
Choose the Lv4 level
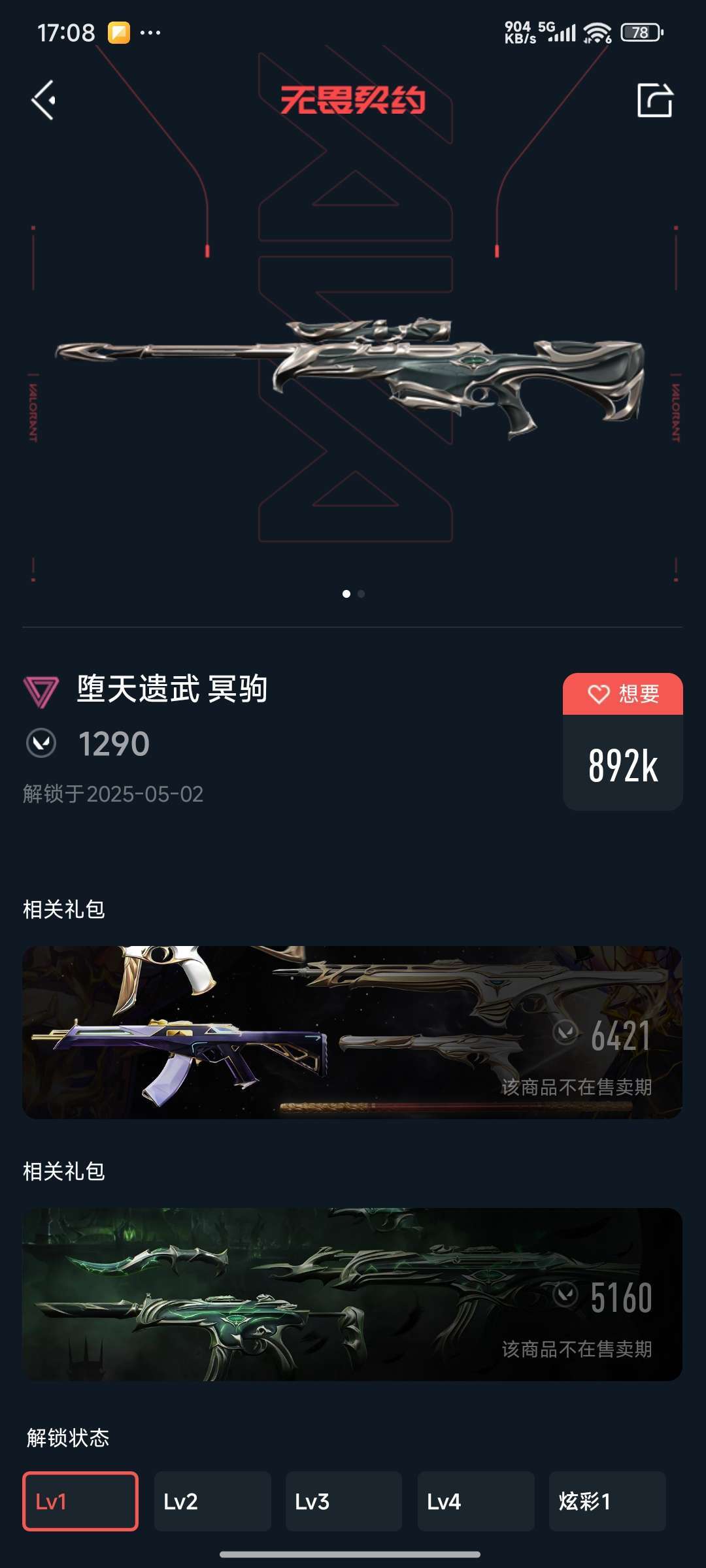pyautogui.click(x=476, y=1501)
